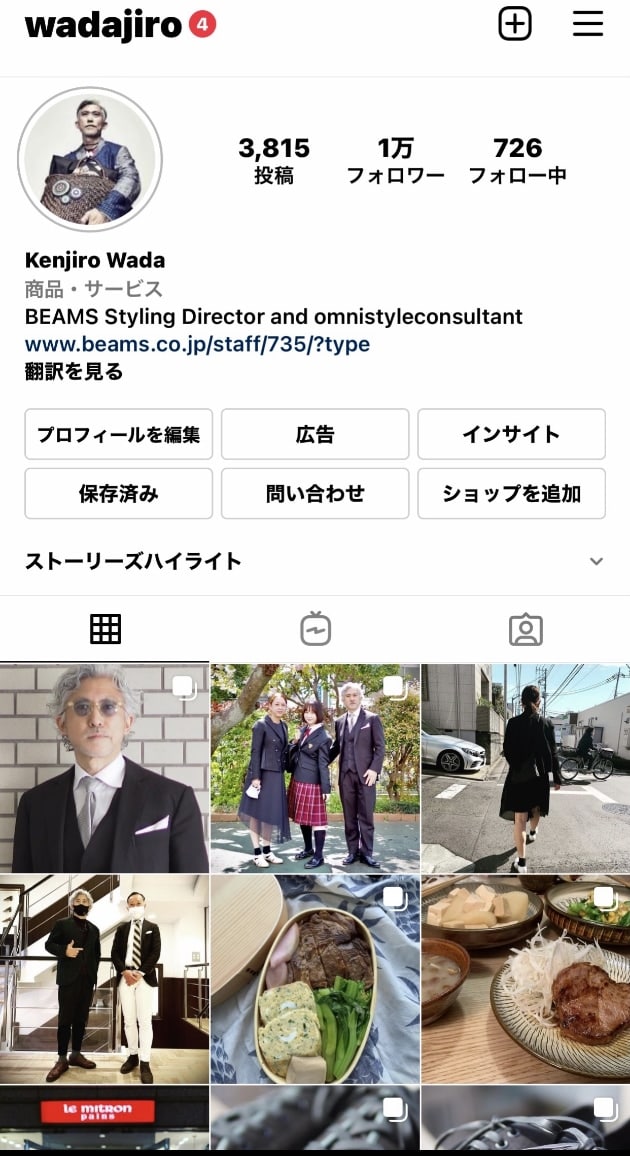Open the create new post plus icon
Viewport: 630px width, 1156px height.
click(515, 24)
